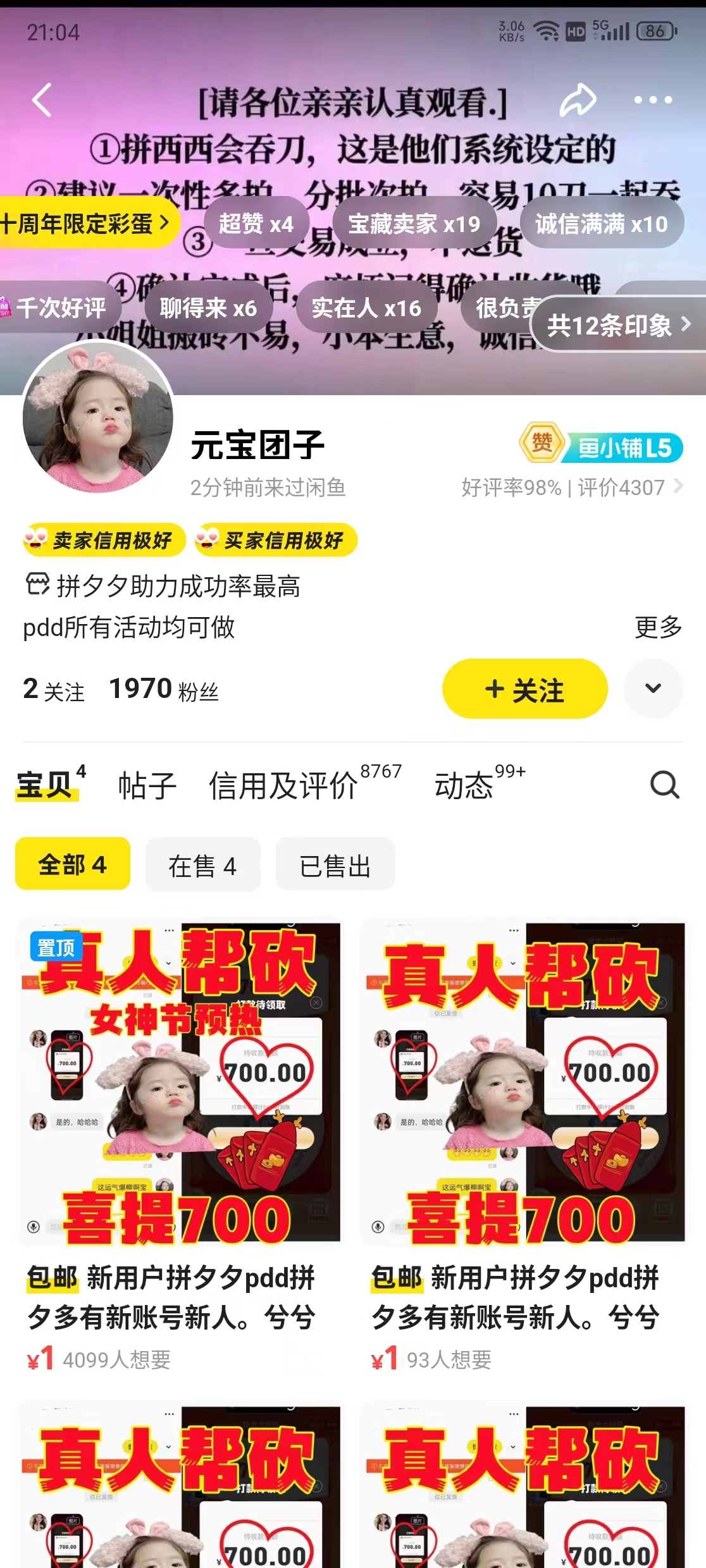Go back using the top-left arrow
Viewport: 706px width, 1568px height.
click(42, 100)
